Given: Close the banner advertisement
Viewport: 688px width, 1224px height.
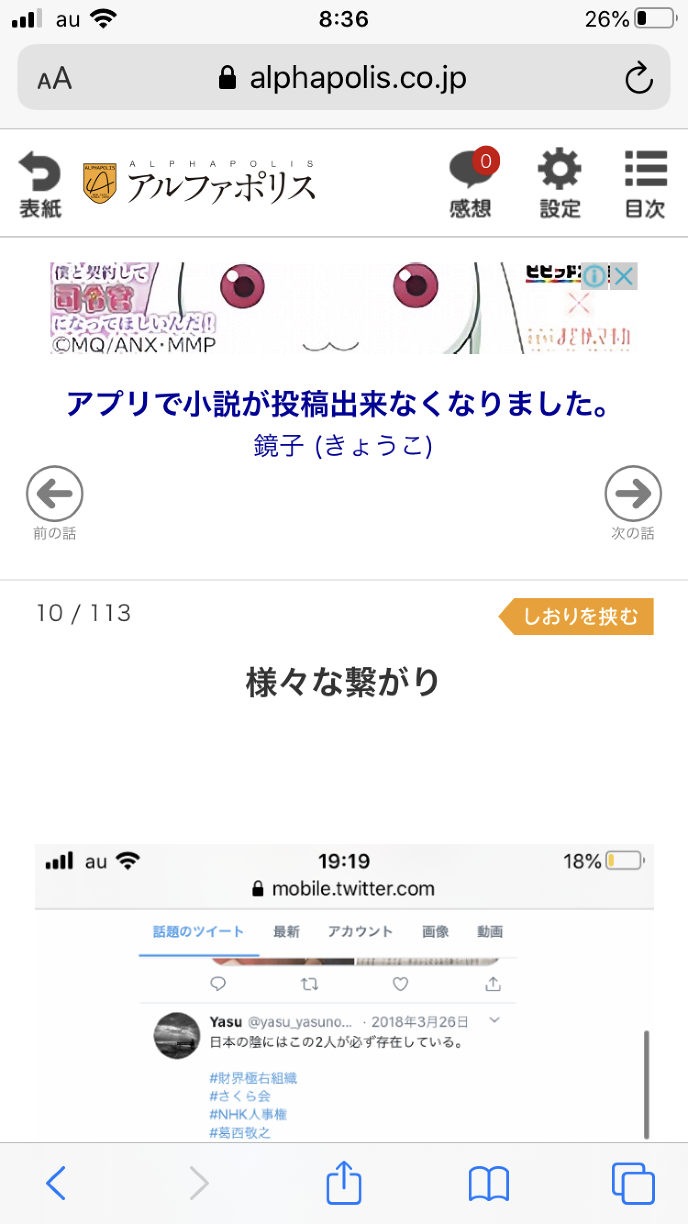Looking at the screenshot, I should (624, 276).
